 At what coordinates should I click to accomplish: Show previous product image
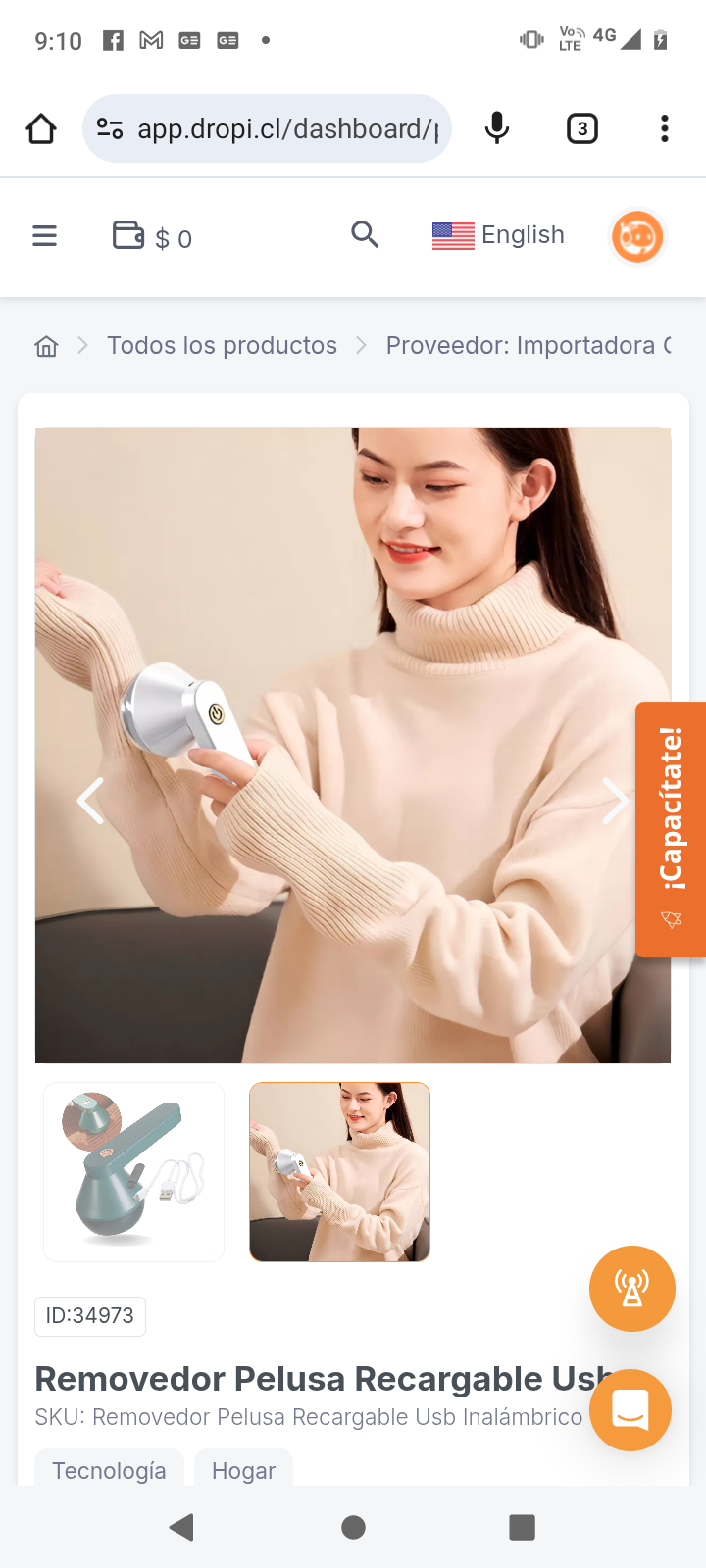coord(90,801)
